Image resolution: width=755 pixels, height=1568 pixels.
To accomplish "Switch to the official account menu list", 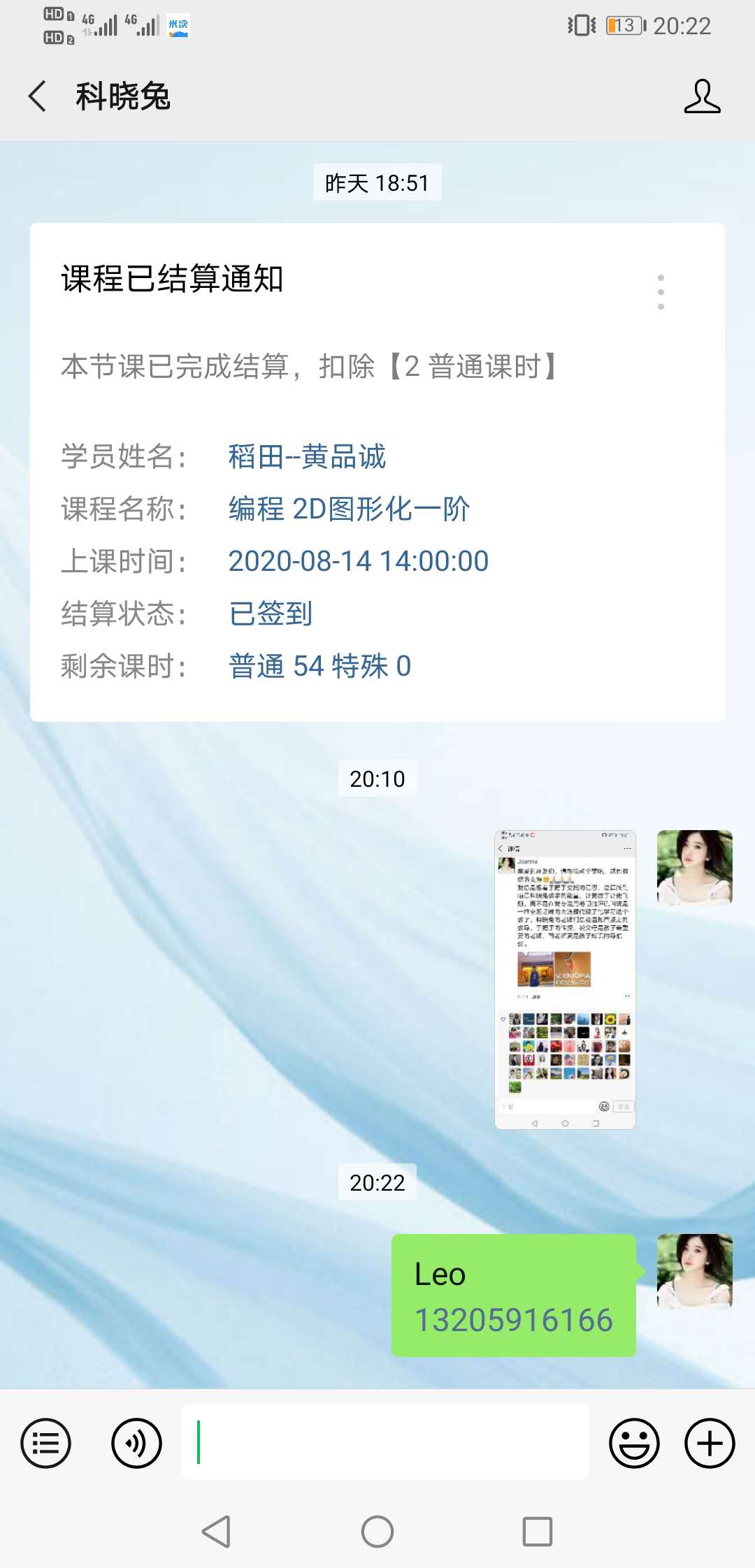I will click(46, 1443).
